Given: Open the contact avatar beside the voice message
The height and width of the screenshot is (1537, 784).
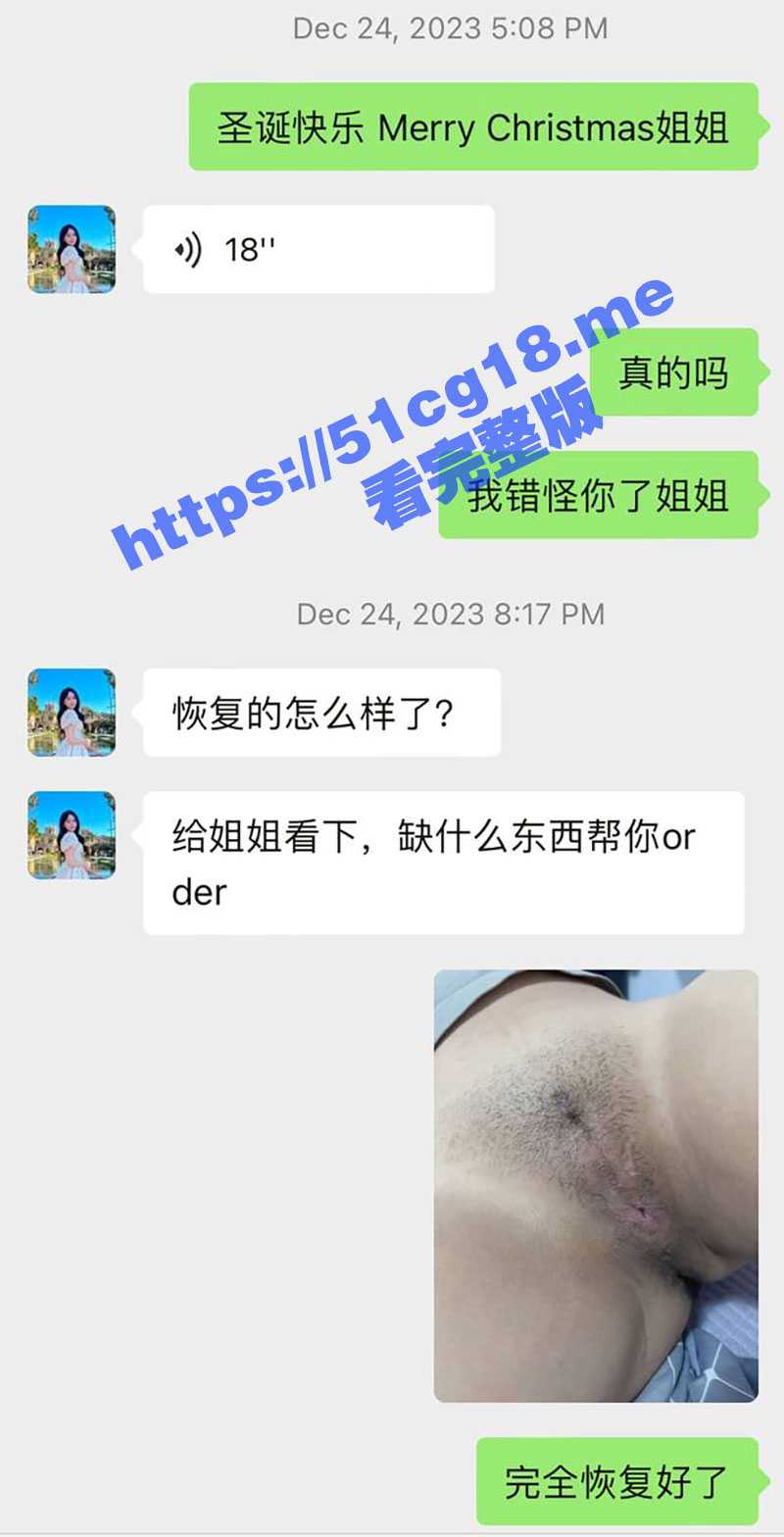Looking at the screenshot, I should click(72, 249).
